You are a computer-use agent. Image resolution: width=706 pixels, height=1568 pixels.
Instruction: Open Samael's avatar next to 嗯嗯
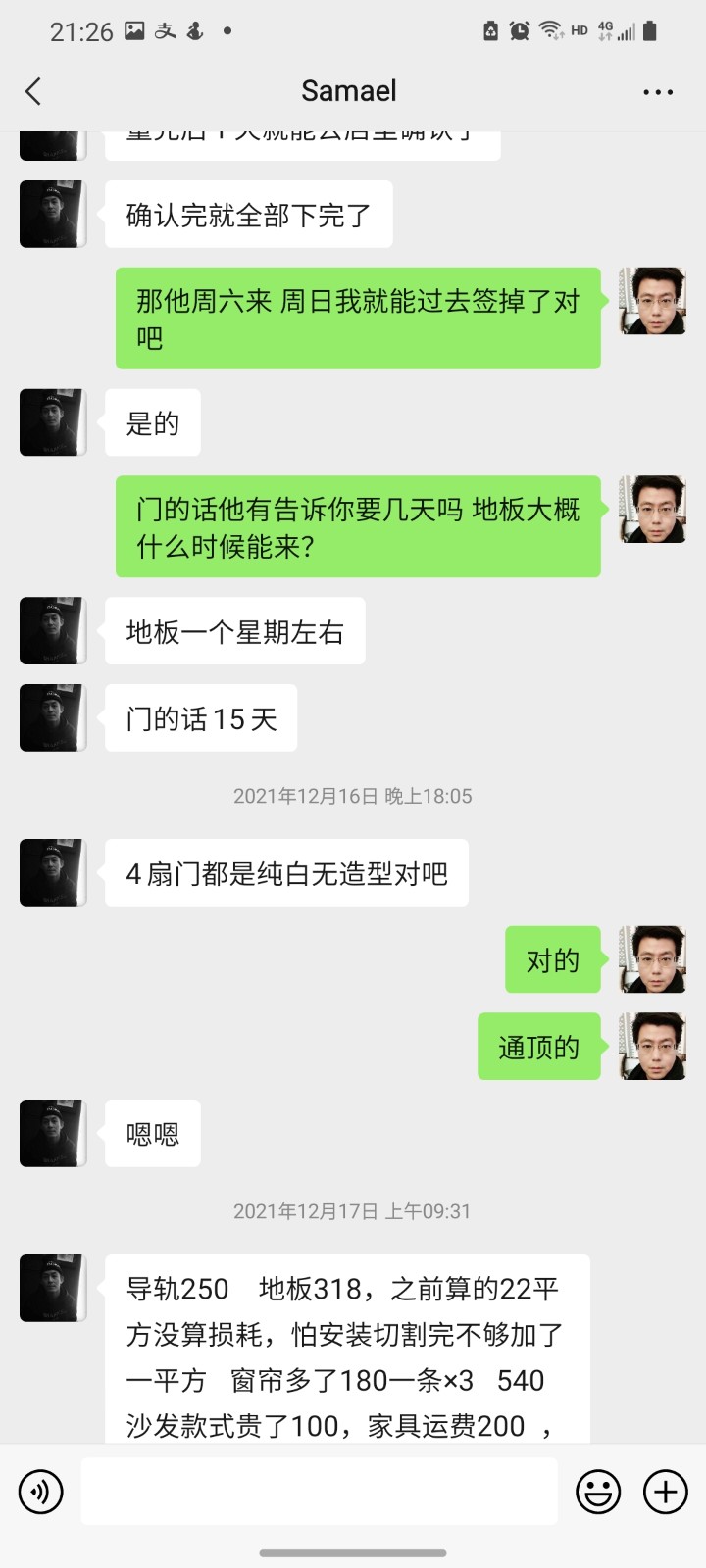(52, 1133)
